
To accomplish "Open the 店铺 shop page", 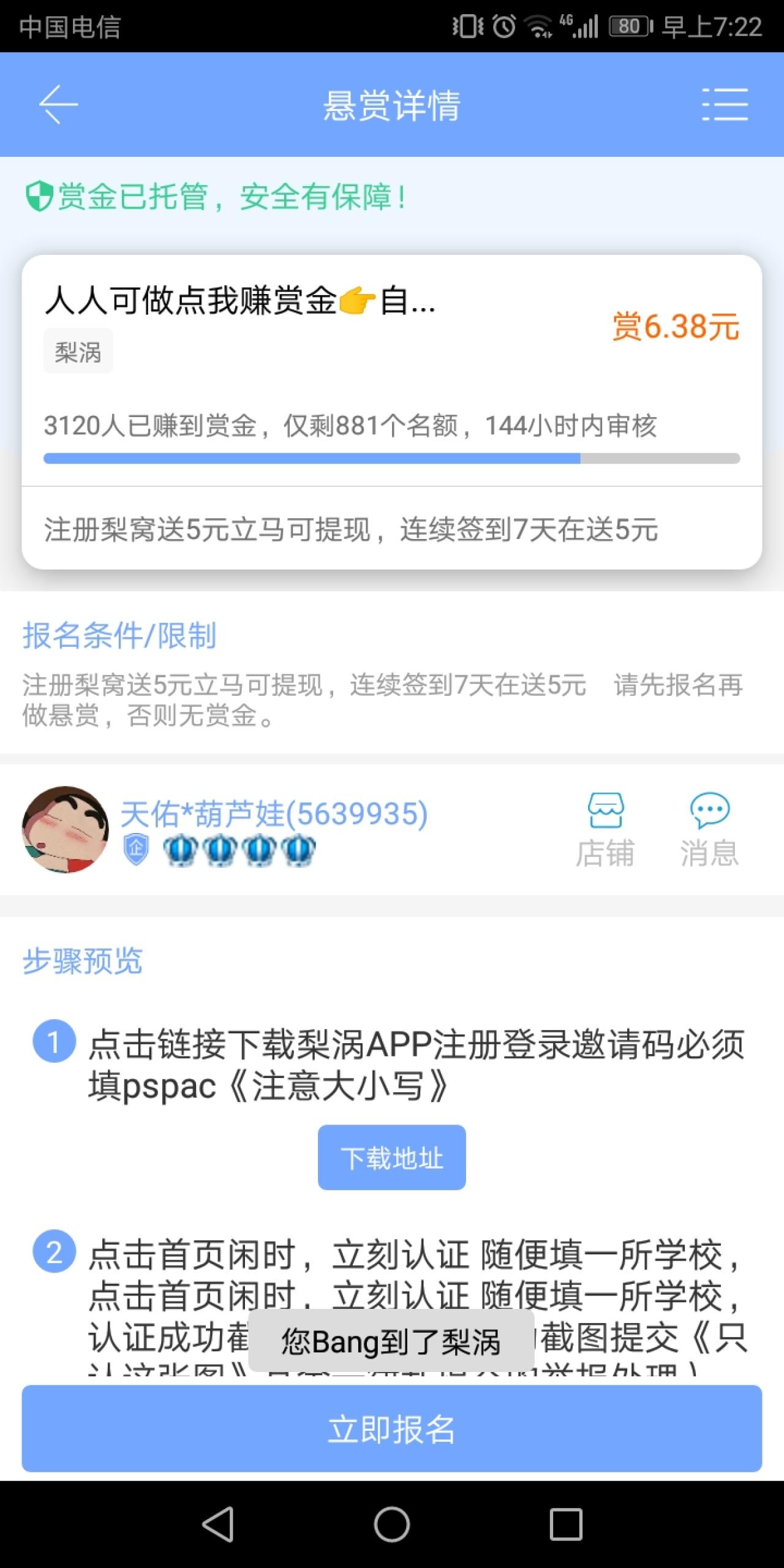I will tap(605, 830).
